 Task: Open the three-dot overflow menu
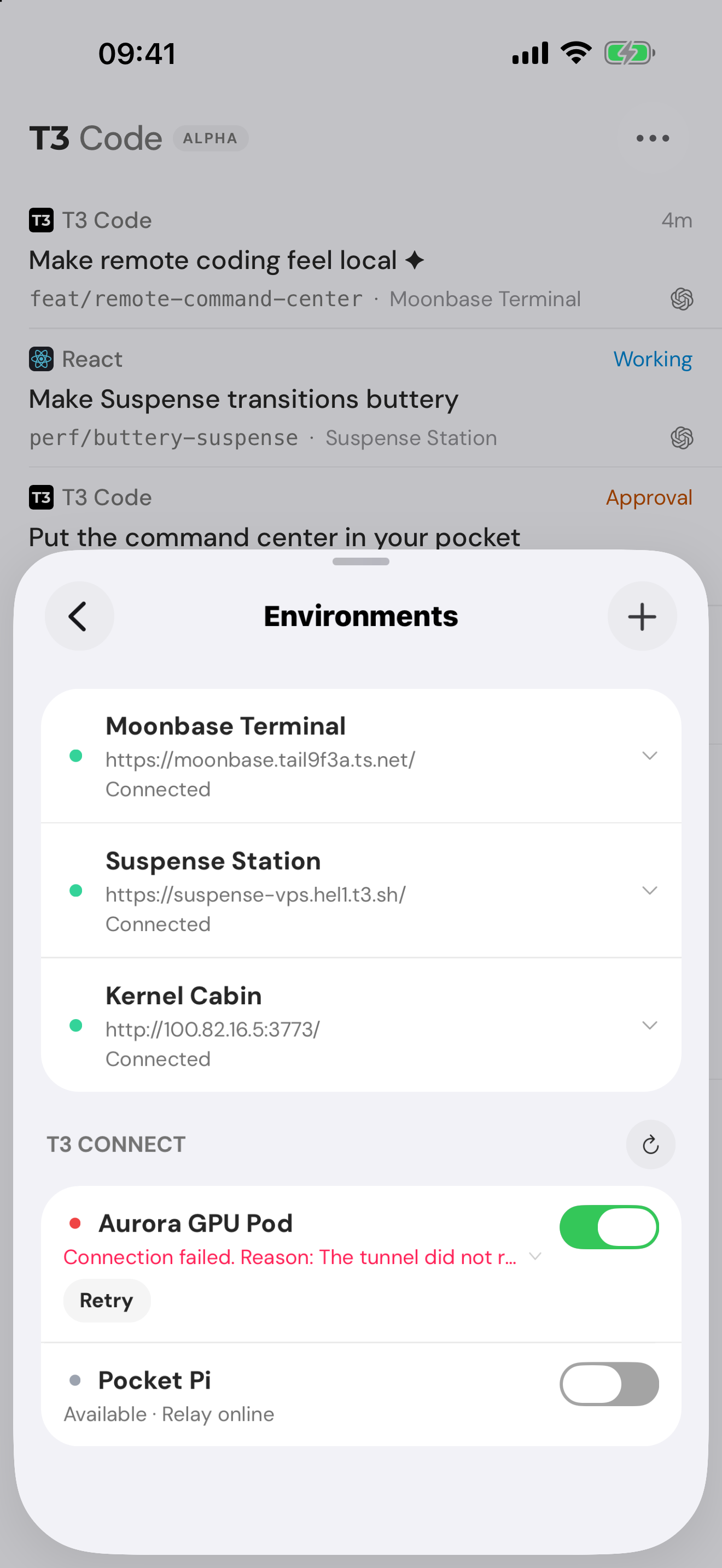(653, 138)
